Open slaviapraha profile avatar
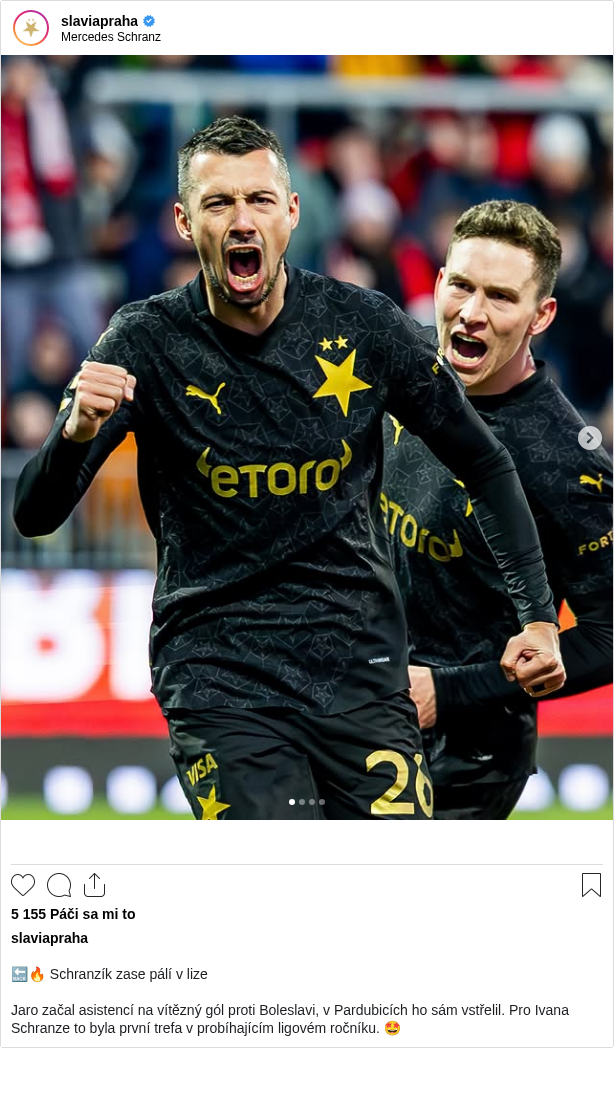 point(31,28)
